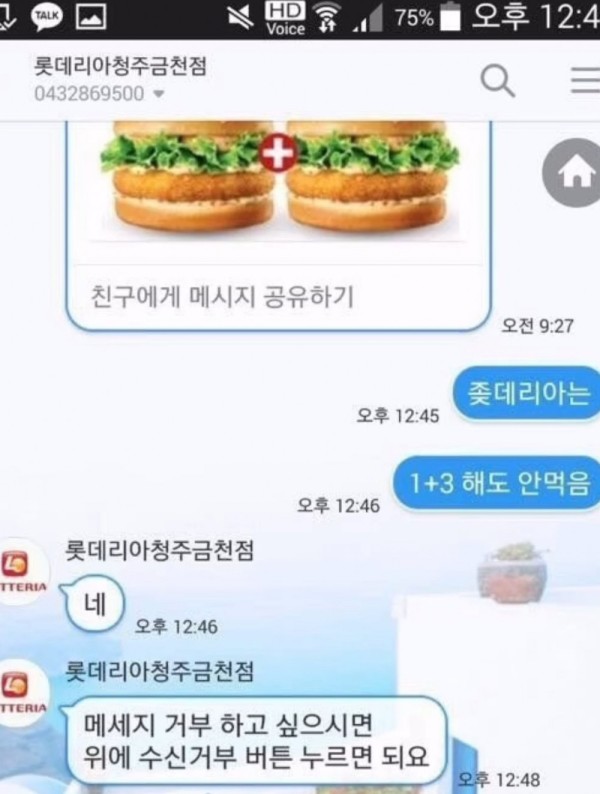Search within this chat
The image size is (600, 794).
coord(497,80)
